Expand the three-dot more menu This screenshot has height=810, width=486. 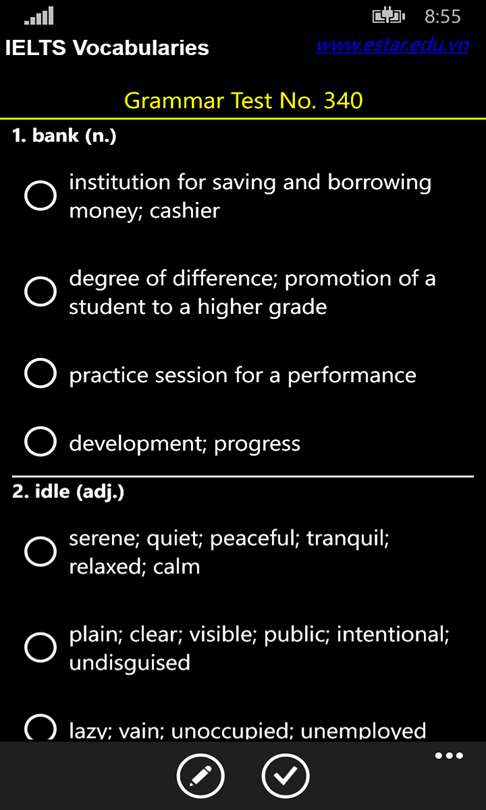pyautogui.click(x=449, y=756)
